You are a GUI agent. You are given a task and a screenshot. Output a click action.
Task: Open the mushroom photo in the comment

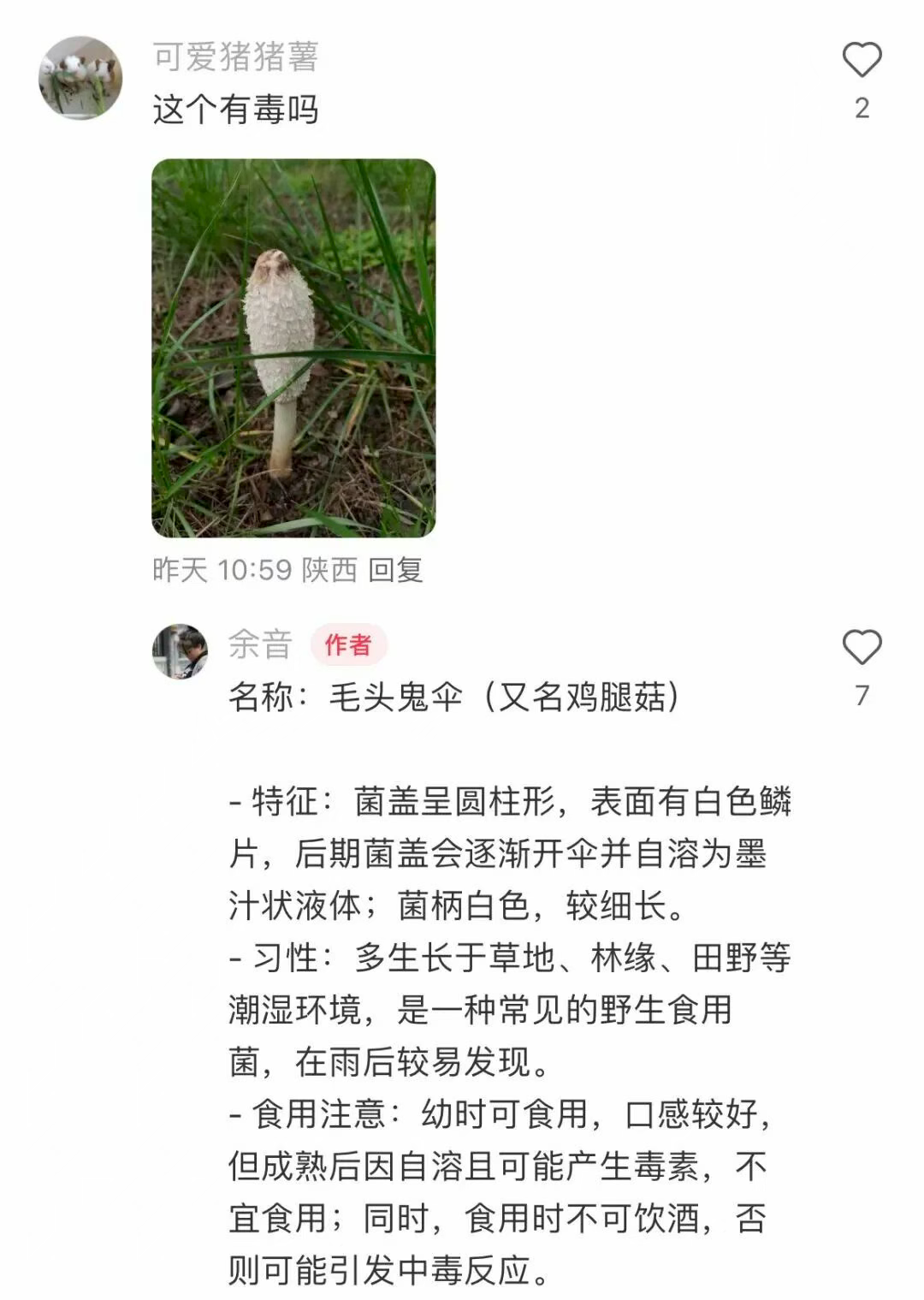(293, 347)
